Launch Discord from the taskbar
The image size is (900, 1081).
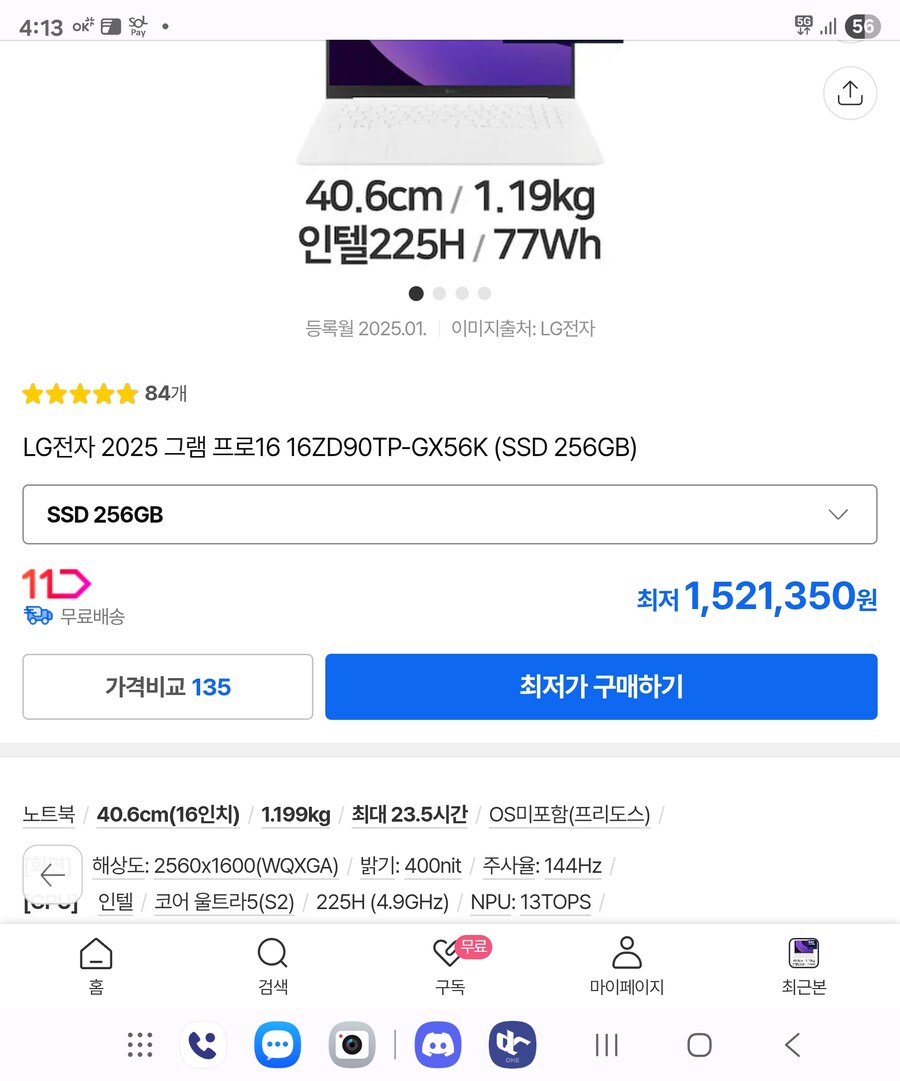click(x=438, y=1045)
